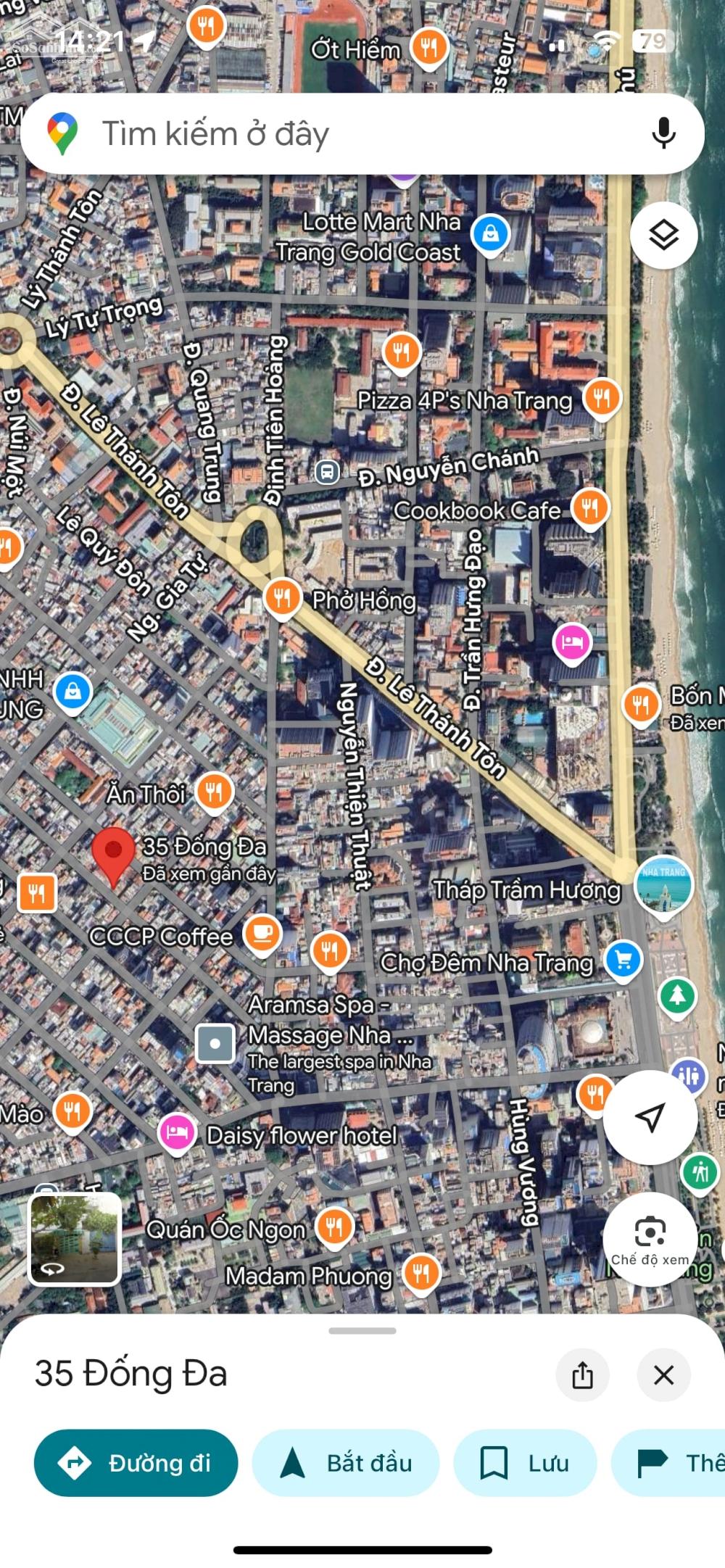725x1568 pixels.
Task: Select the Daisy flower hotel pin
Action: [178, 1132]
